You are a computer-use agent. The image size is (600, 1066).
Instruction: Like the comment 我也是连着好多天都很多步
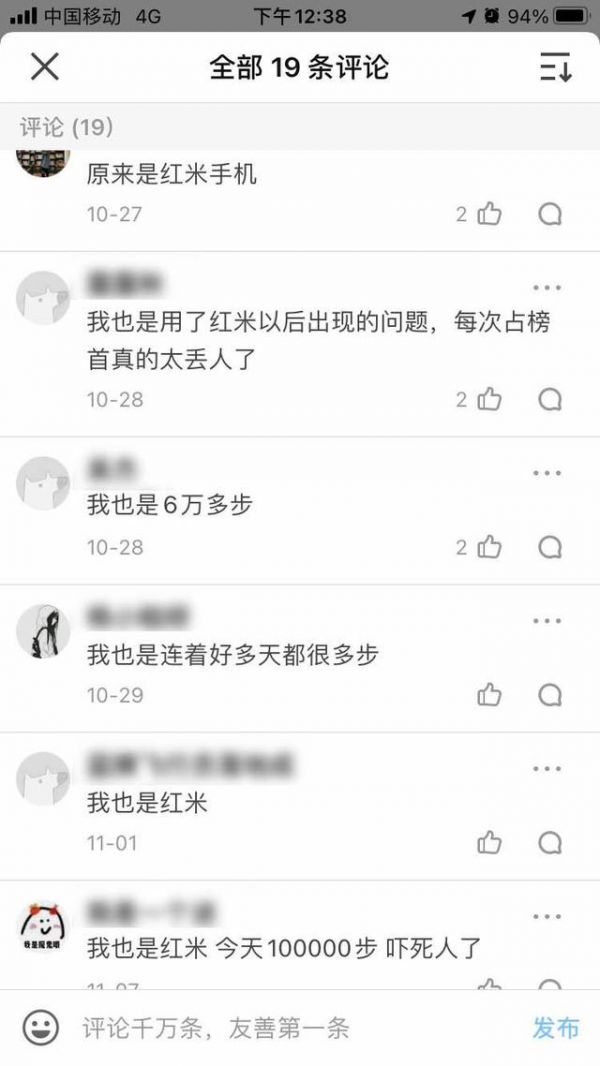[489, 695]
